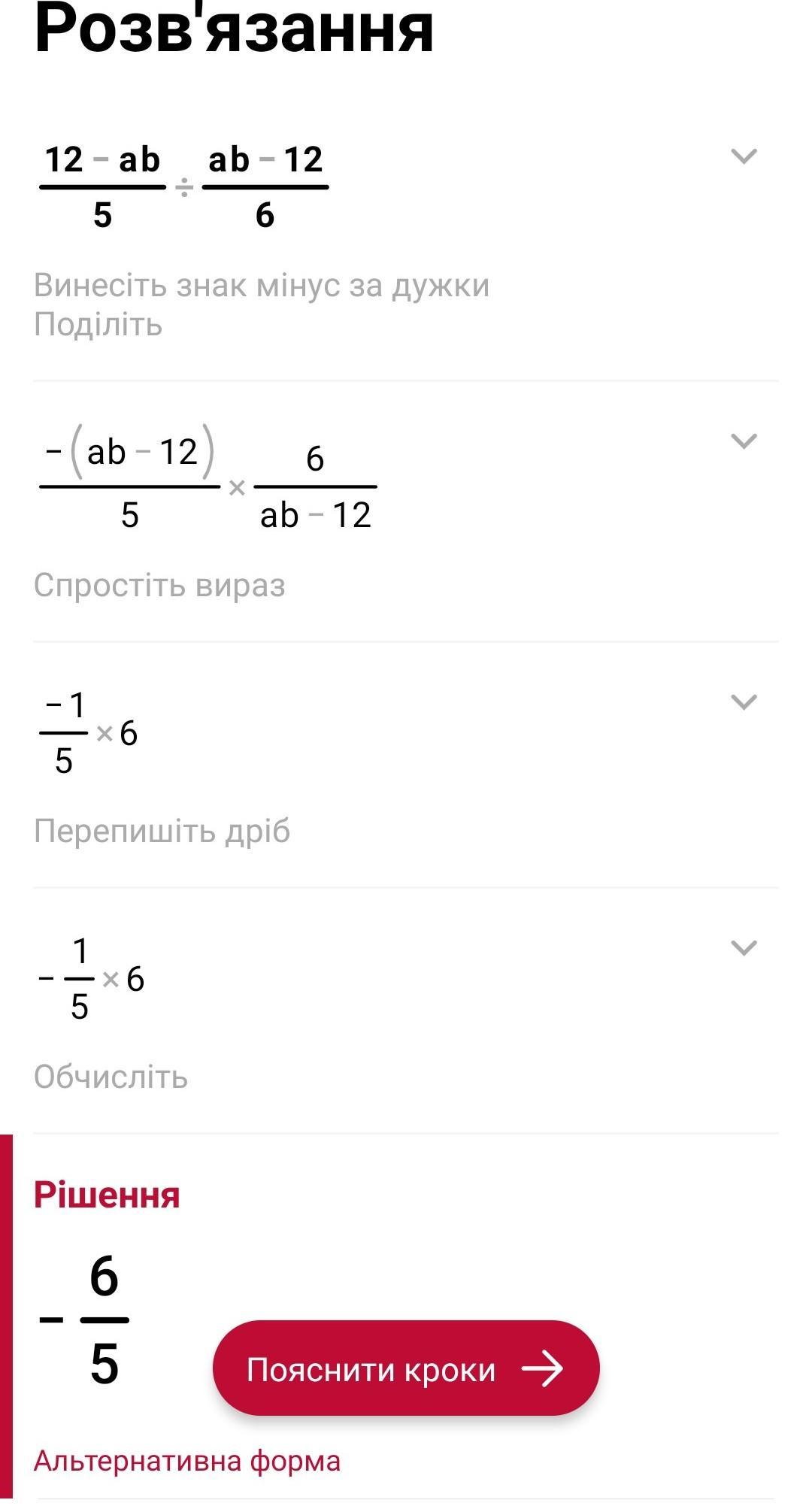Tap the 'Пояснити кроки' button

click(406, 1369)
